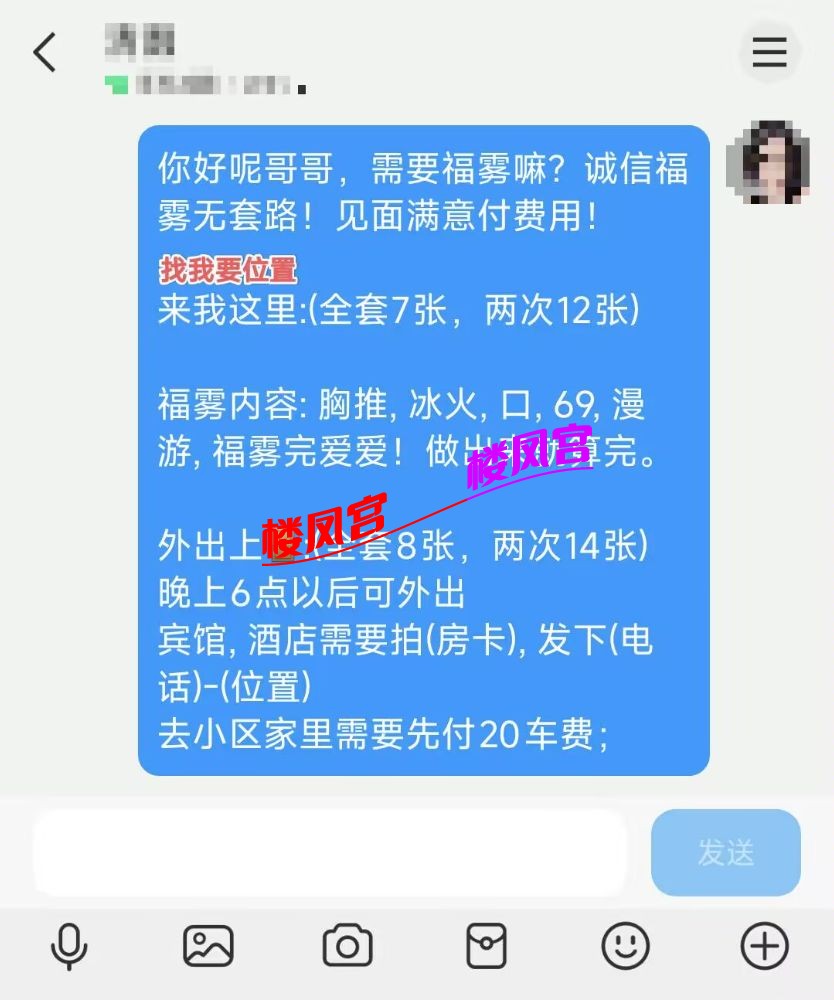Screen dimensions: 834x1000
Task: Open the red packet option
Action: click(486, 945)
